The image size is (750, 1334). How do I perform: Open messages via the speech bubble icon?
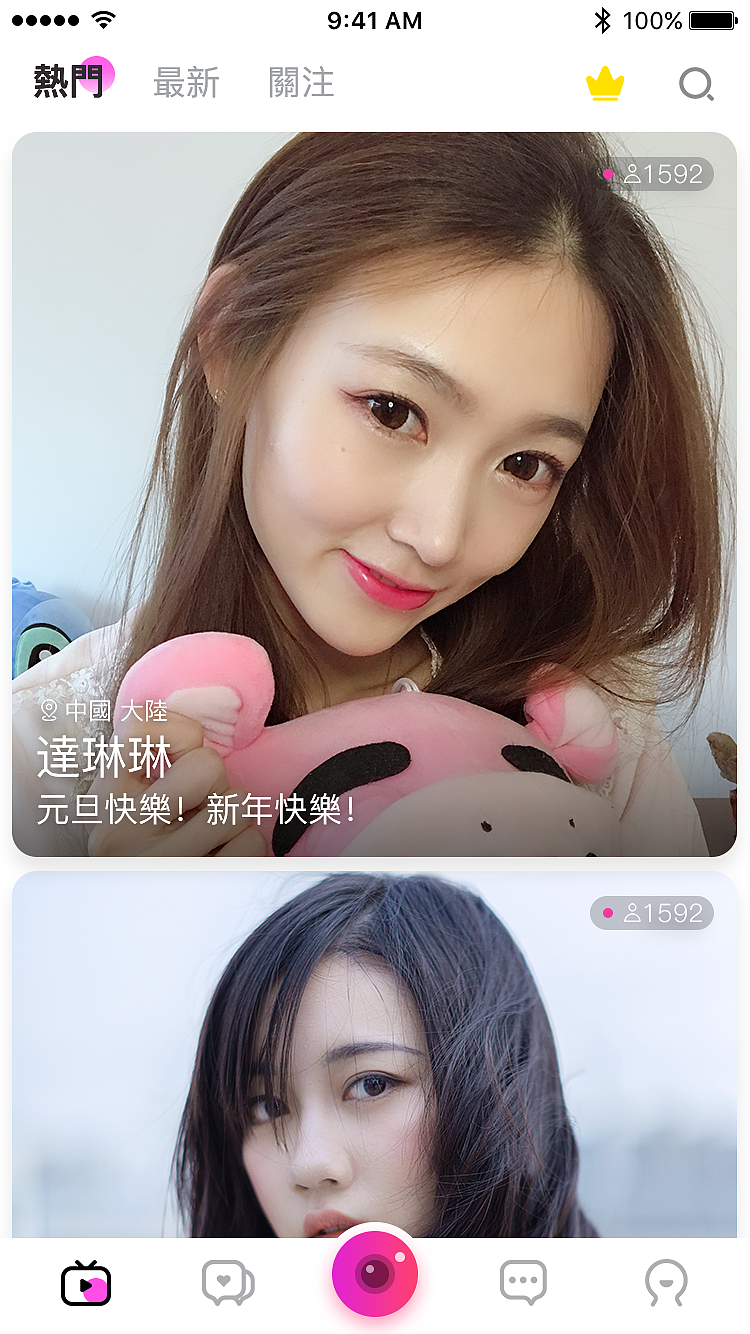pos(522,1281)
